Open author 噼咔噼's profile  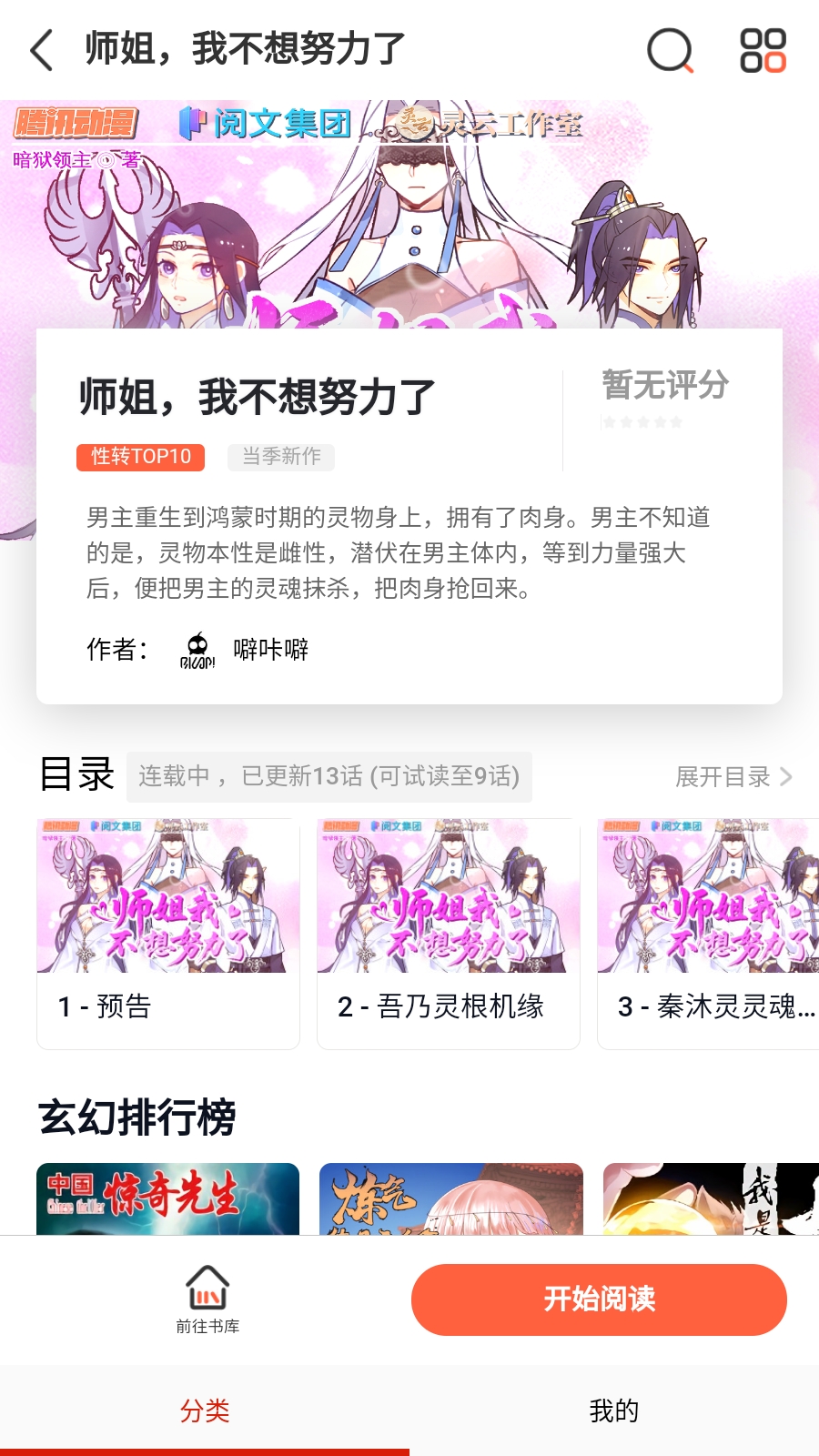coord(244,650)
